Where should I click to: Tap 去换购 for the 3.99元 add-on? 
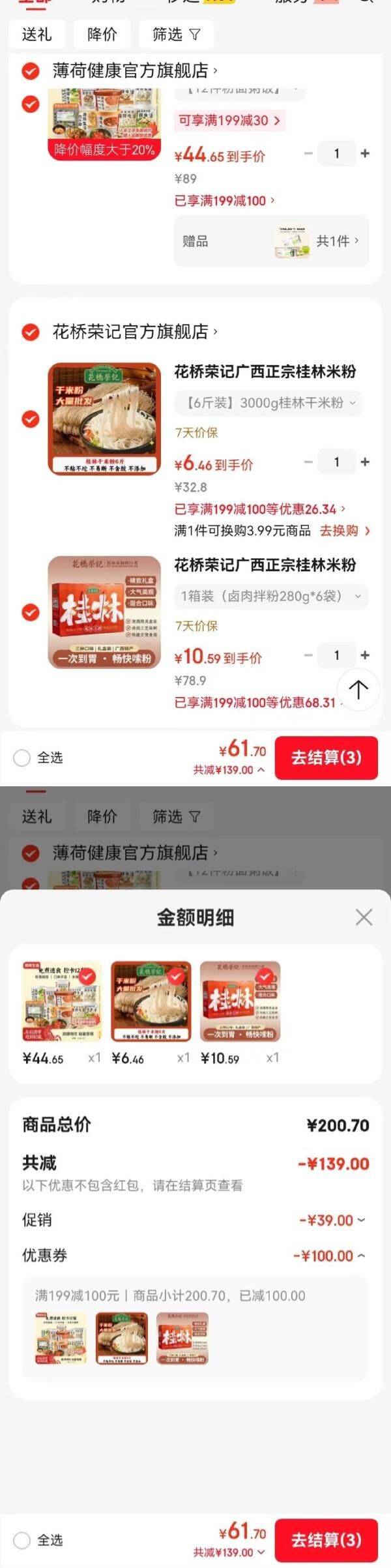pos(345,531)
